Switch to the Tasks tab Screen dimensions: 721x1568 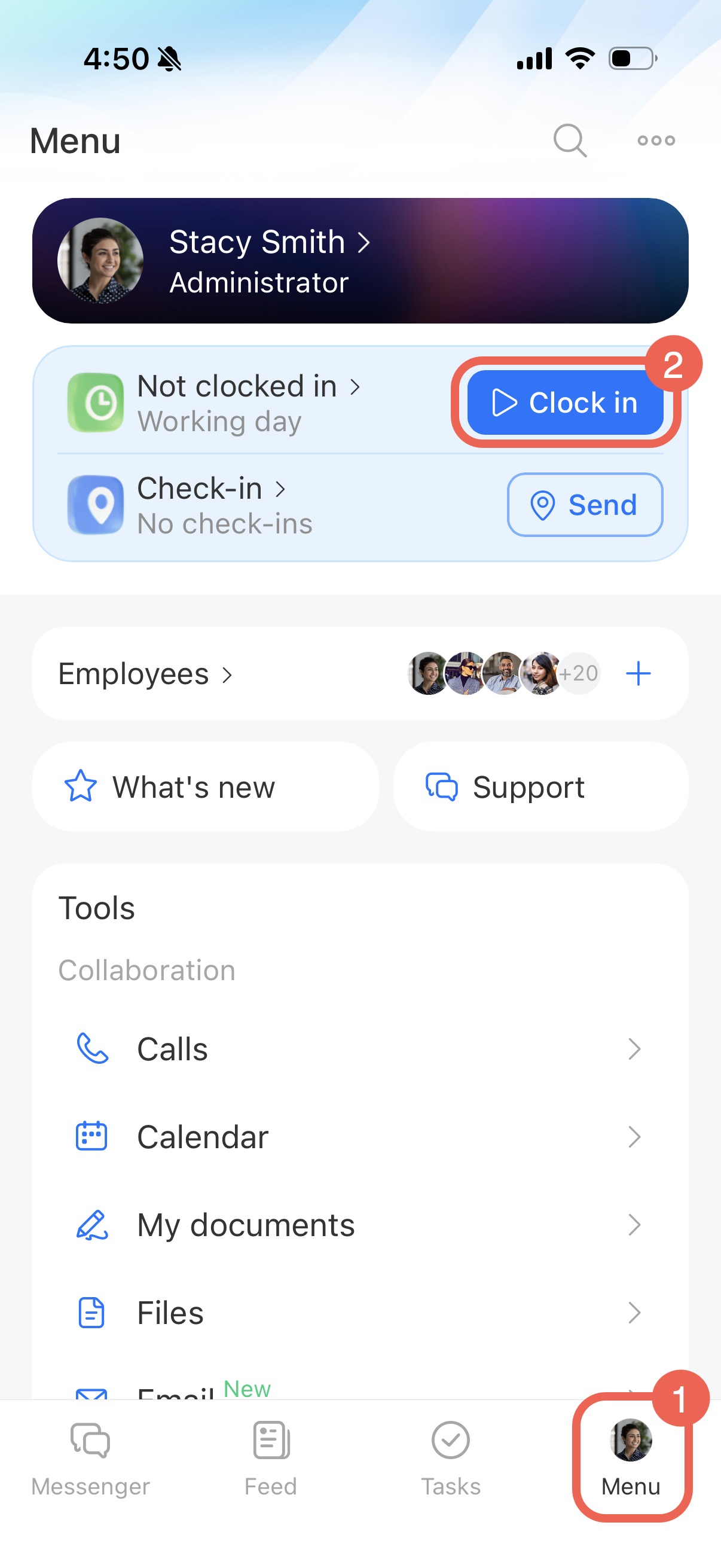tap(451, 1459)
